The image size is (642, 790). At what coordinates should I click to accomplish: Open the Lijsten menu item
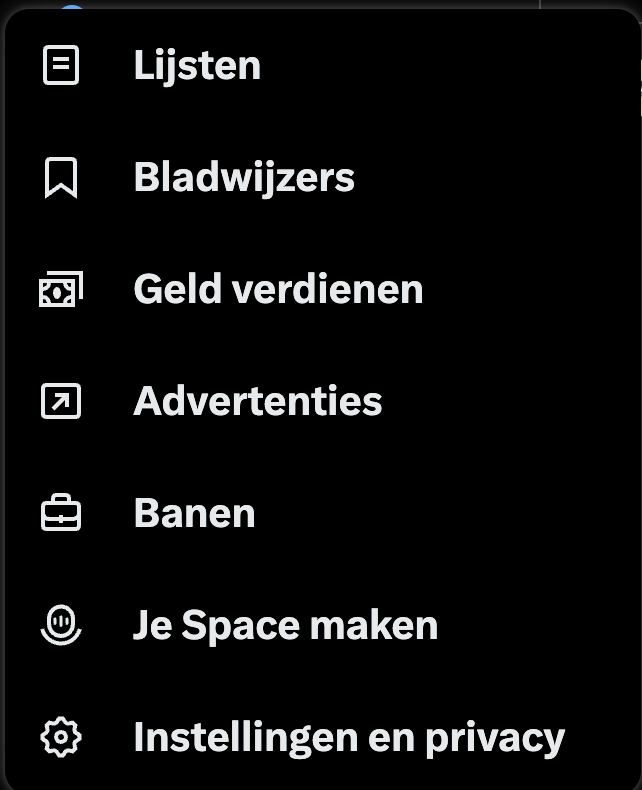197,66
